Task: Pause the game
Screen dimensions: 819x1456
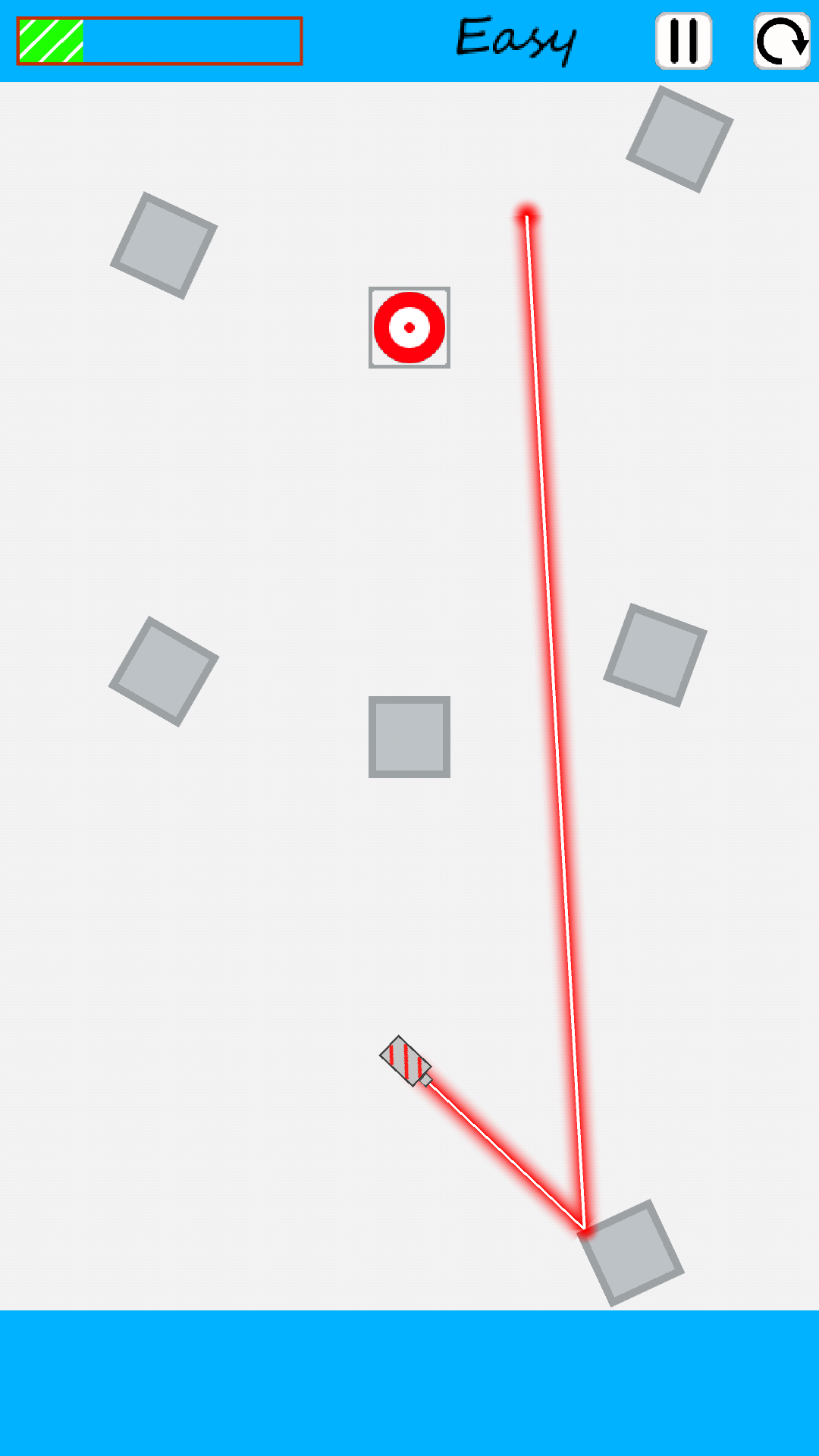Action: (683, 41)
